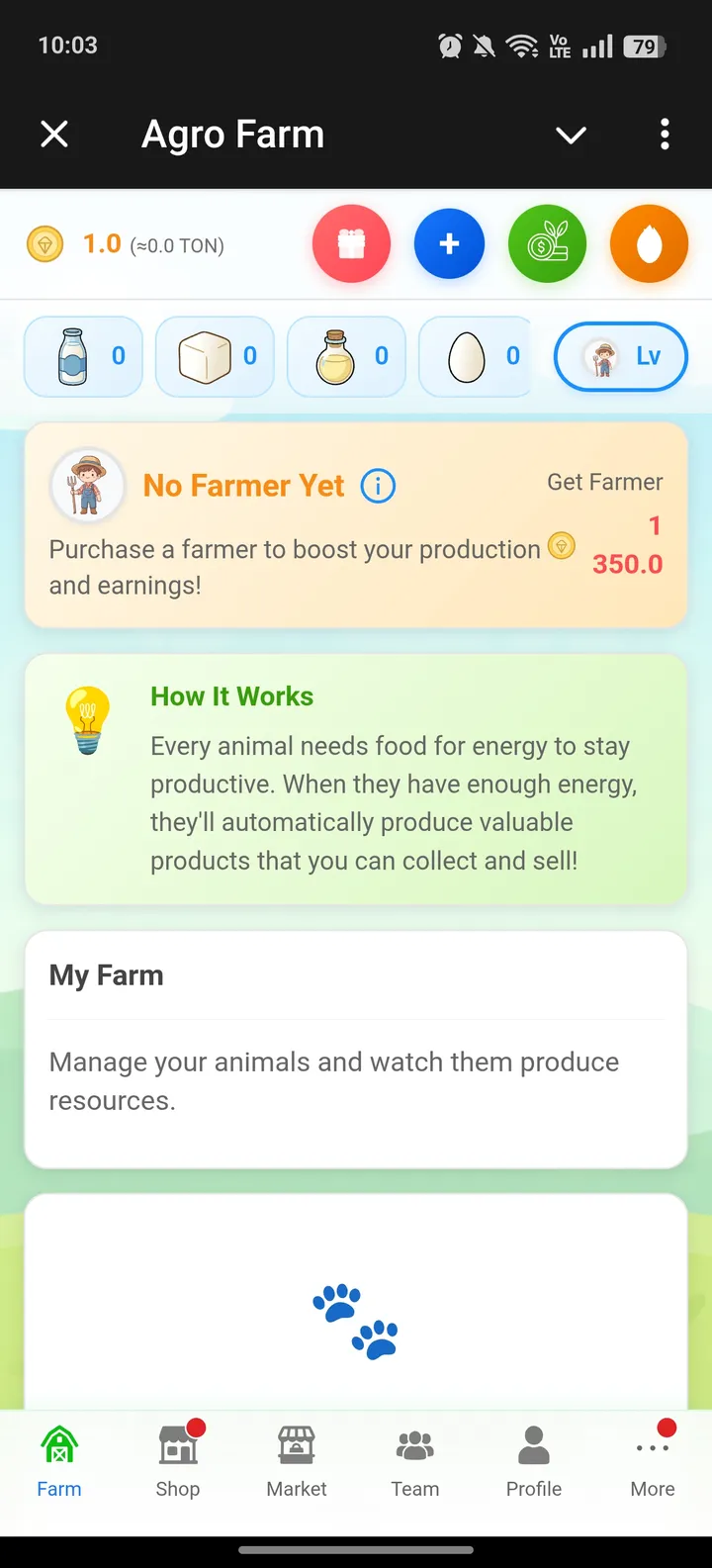Open the Shop tab with notification badge
712x1568 pixels.
(x=178, y=1460)
